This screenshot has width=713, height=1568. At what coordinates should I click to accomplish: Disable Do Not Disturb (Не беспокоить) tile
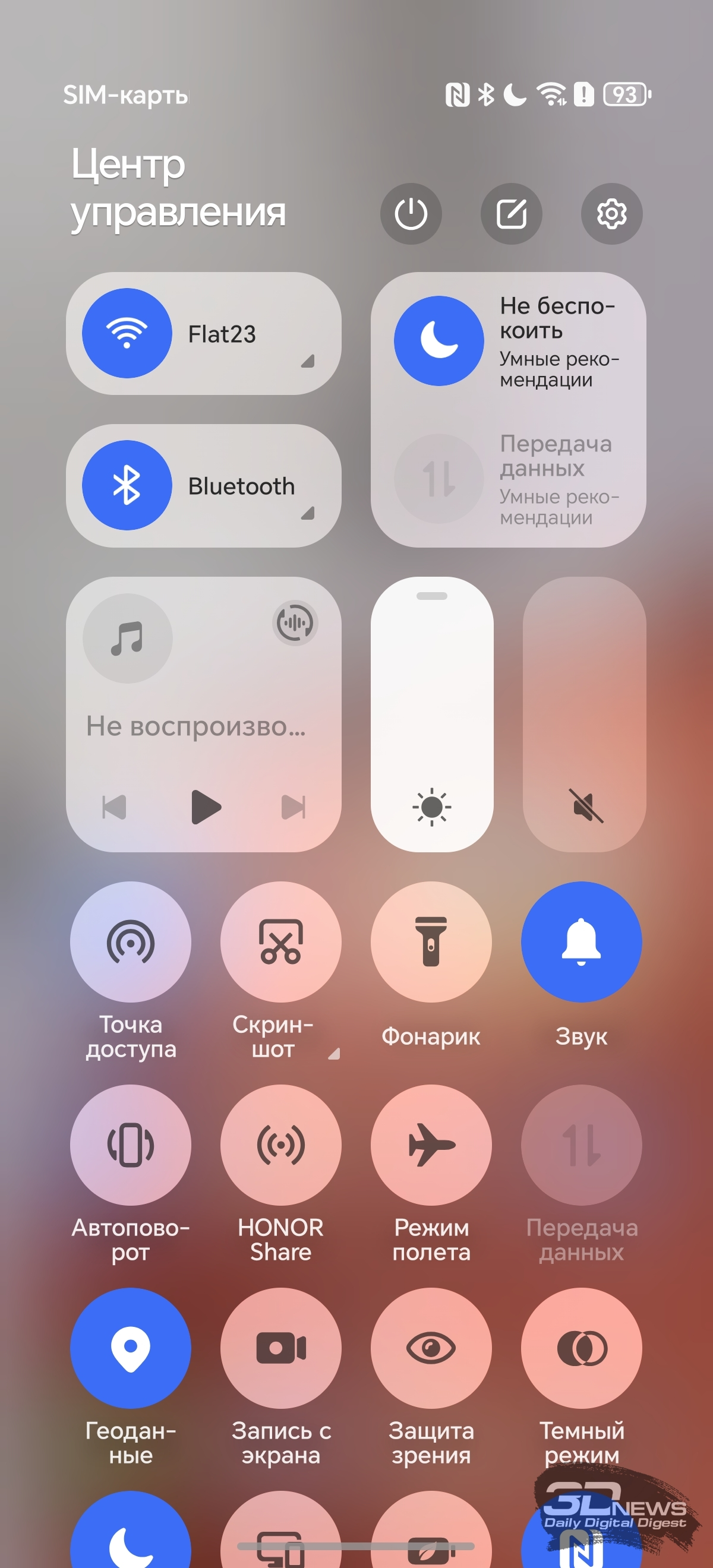(438, 341)
